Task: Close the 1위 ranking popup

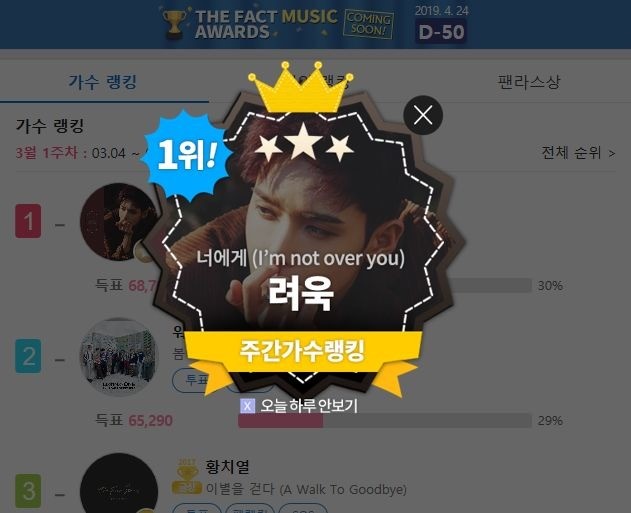Action: [x=422, y=116]
